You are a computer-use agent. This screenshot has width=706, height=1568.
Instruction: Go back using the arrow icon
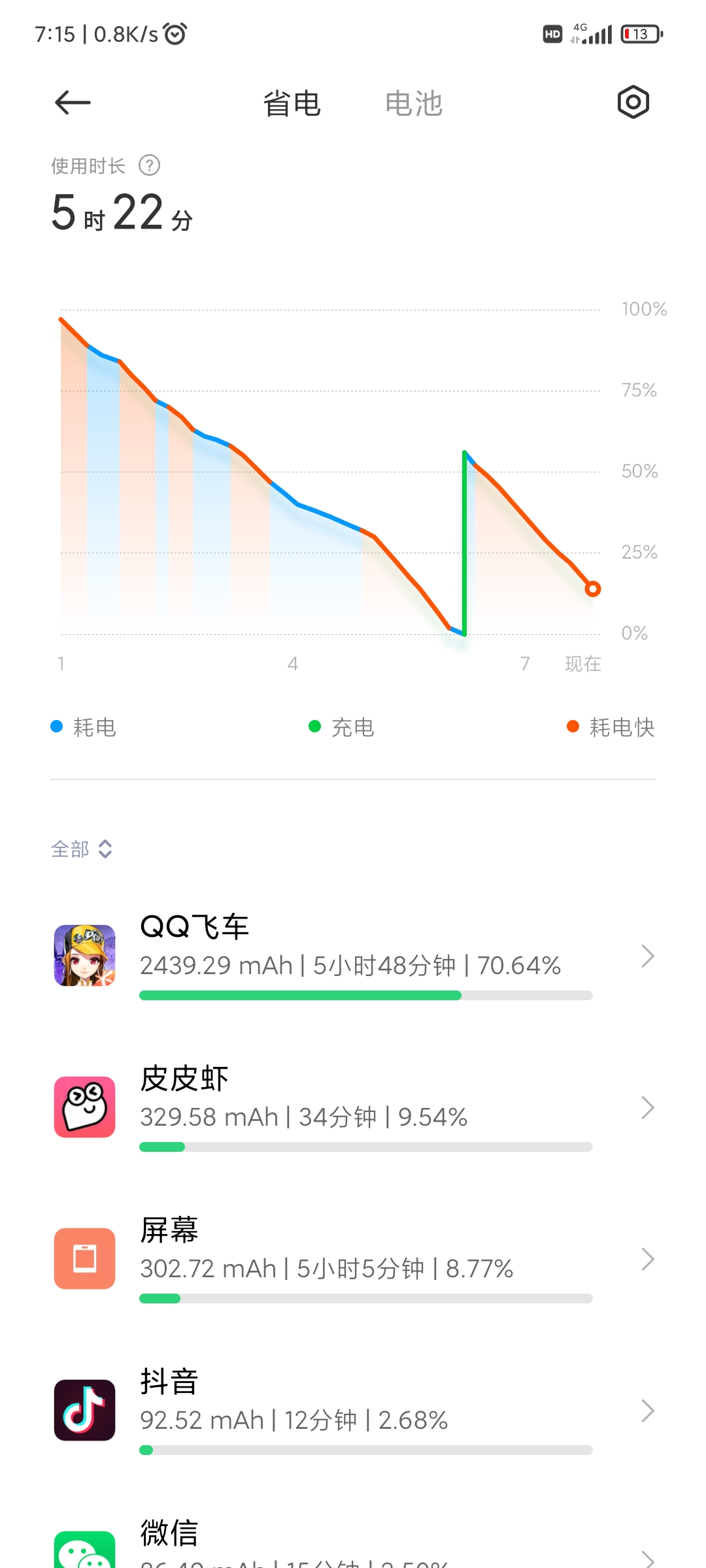point(73,103)
